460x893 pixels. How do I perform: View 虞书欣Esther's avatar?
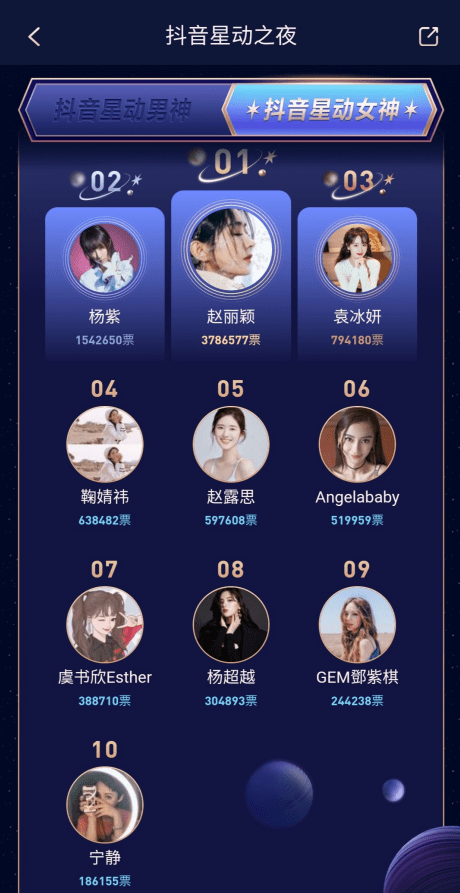coord(105,625)
